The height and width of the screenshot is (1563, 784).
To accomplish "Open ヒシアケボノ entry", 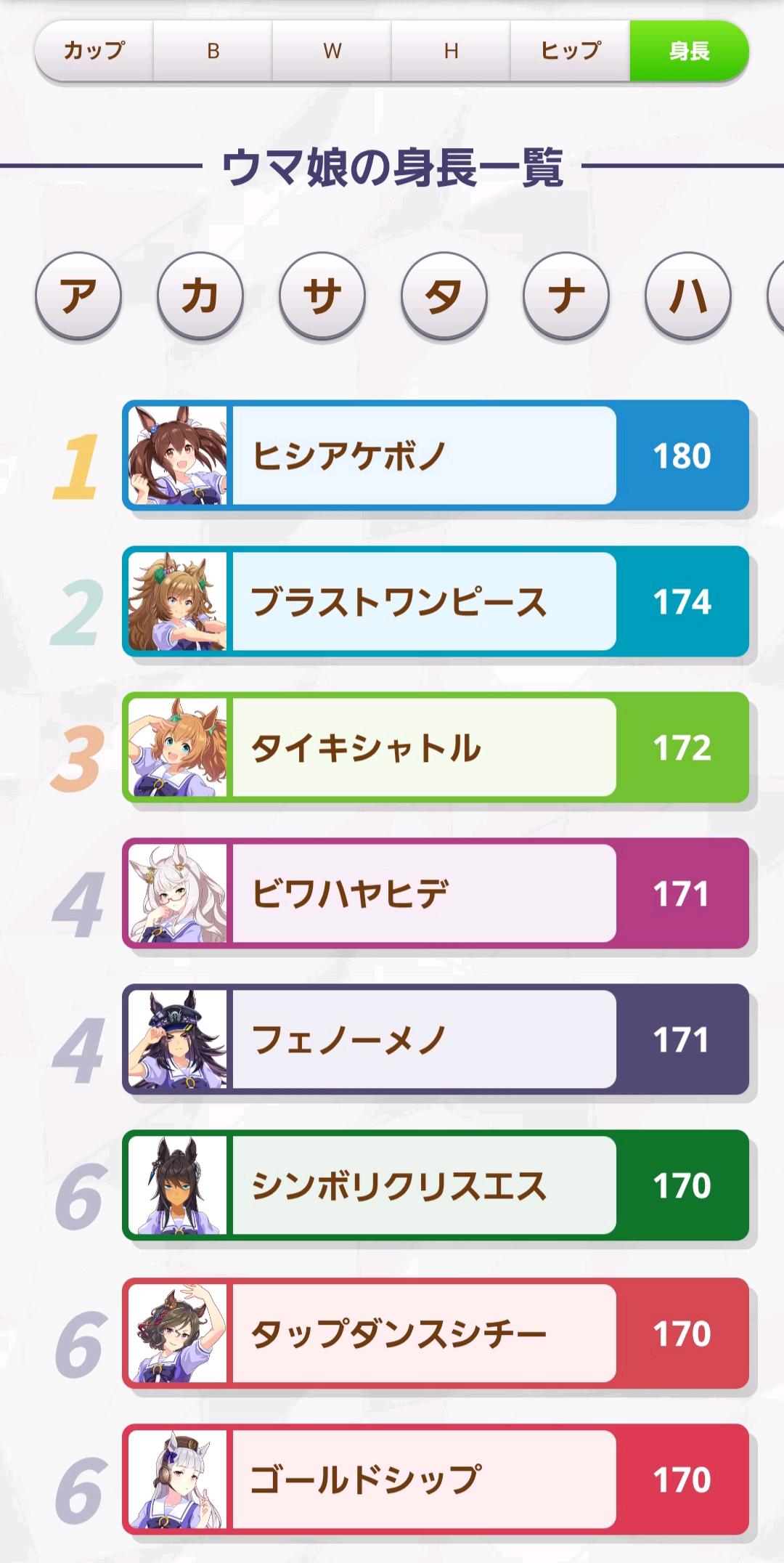I will click(436, 455).
